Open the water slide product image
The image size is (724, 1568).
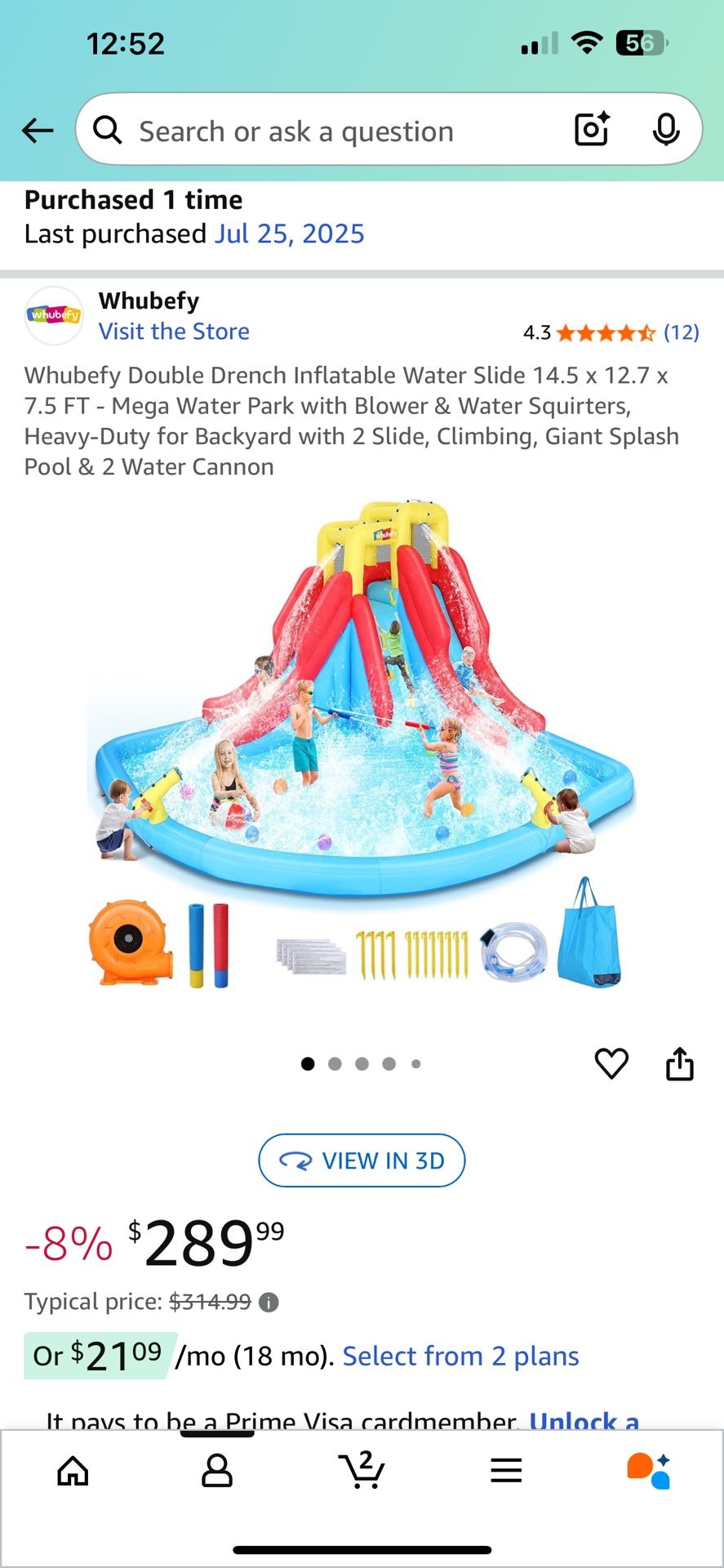point(362,735)
